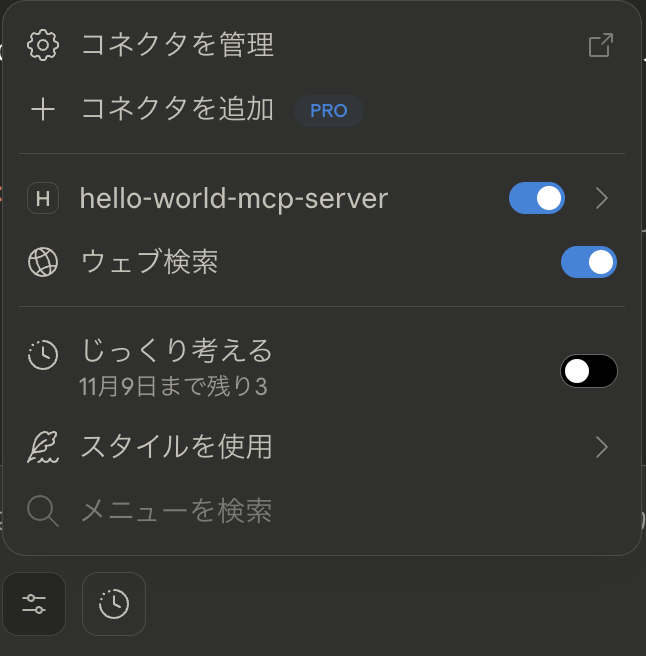Tap the メニューを検索 search field
The height and width of the screenshot is (656, 646).
coord(176,511)
